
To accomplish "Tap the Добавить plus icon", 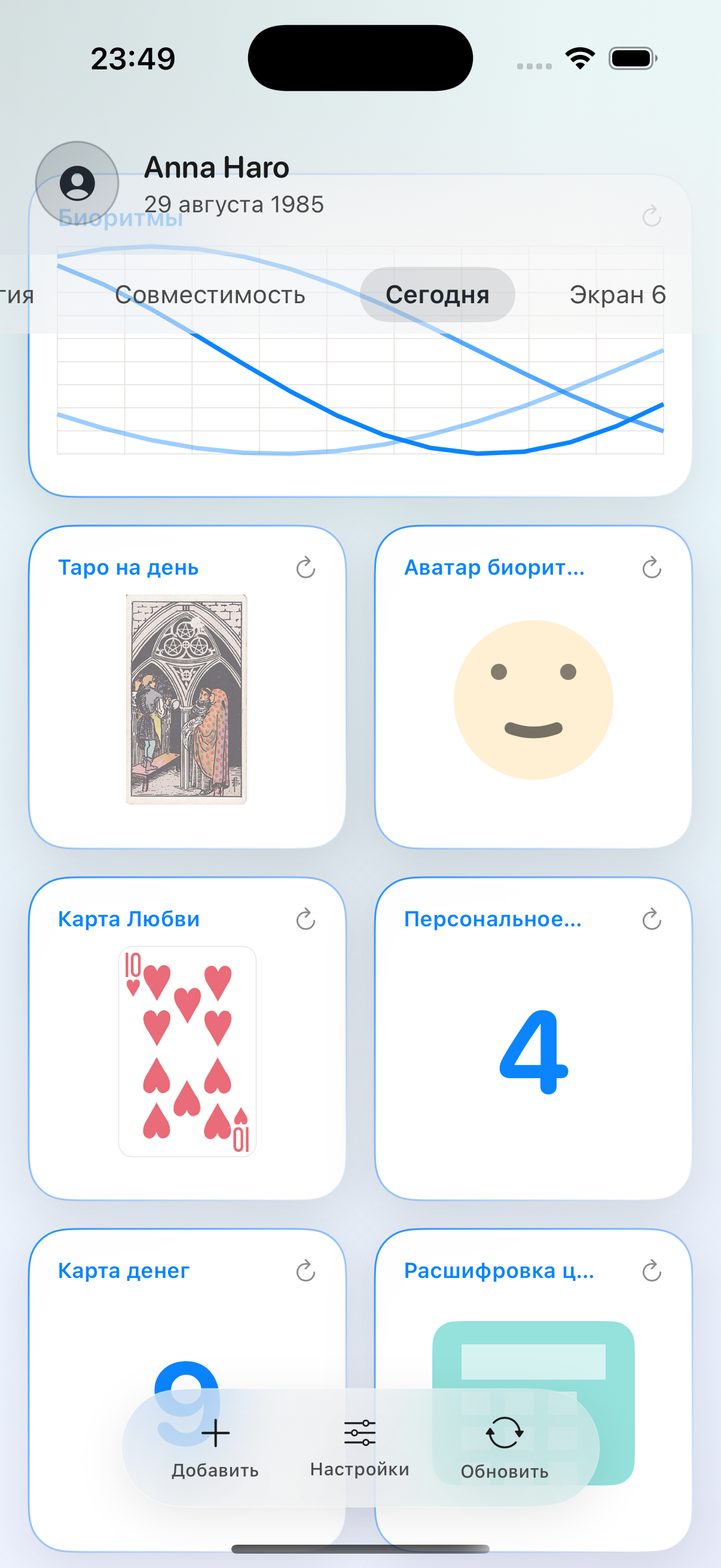I will click(215, 1433).
